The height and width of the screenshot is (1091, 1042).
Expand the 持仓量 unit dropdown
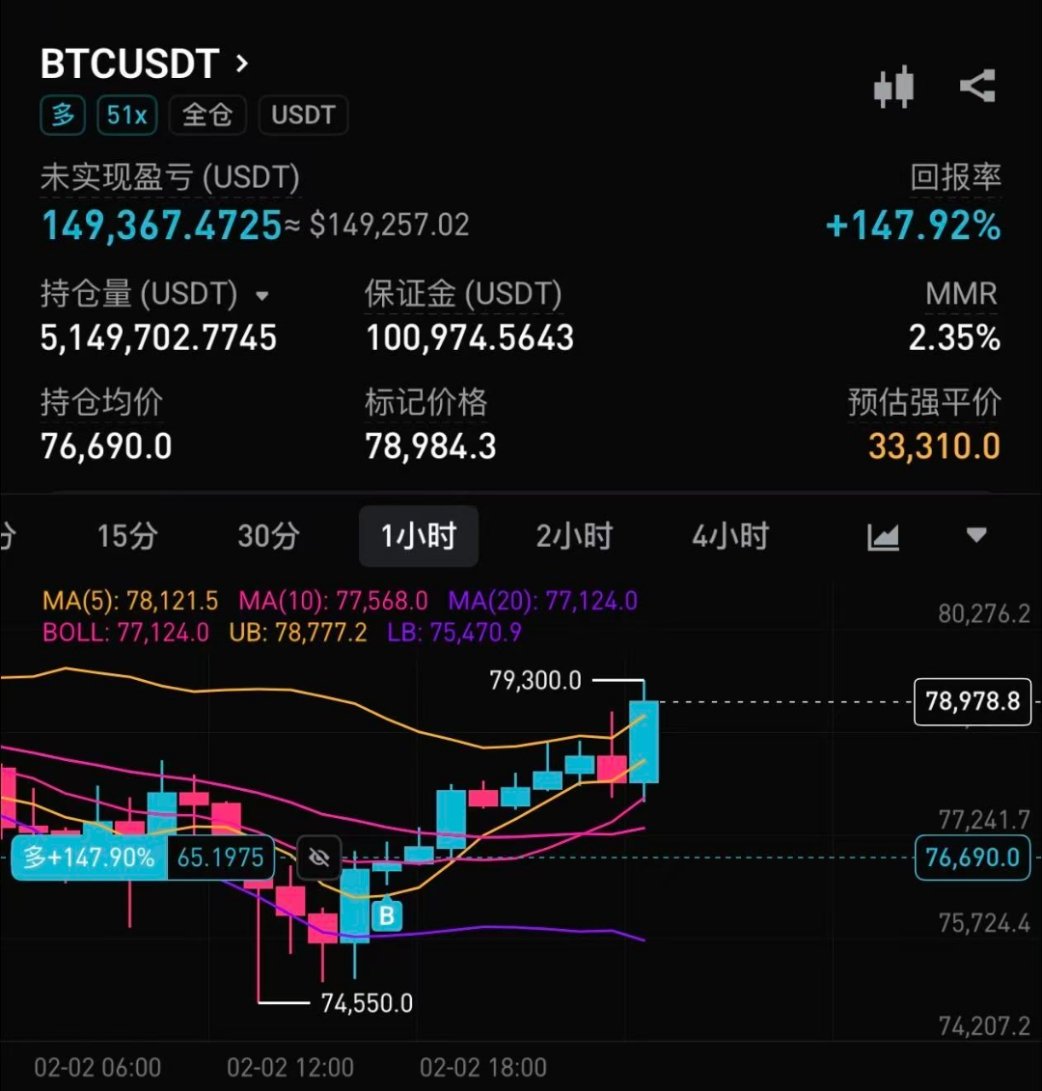point(262,296)
